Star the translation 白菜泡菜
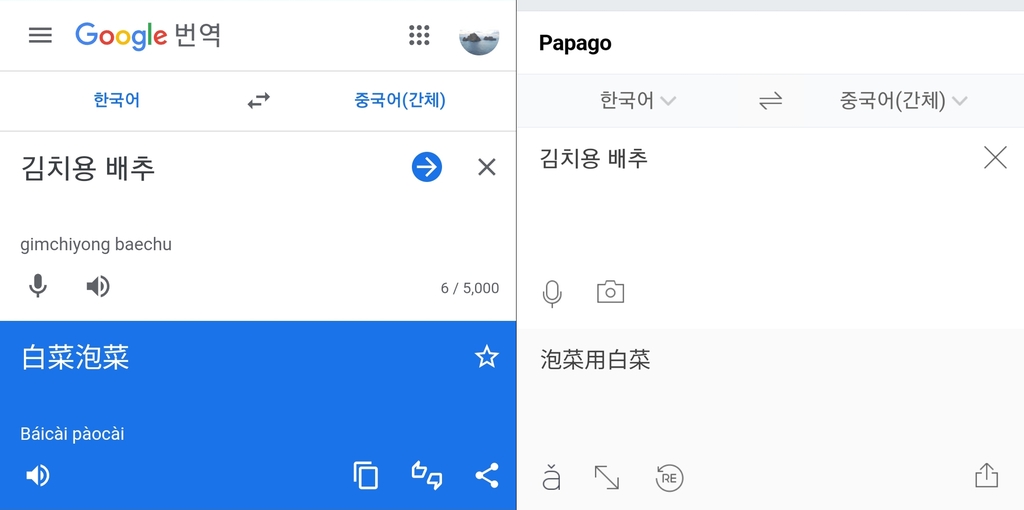 point(487,357)
